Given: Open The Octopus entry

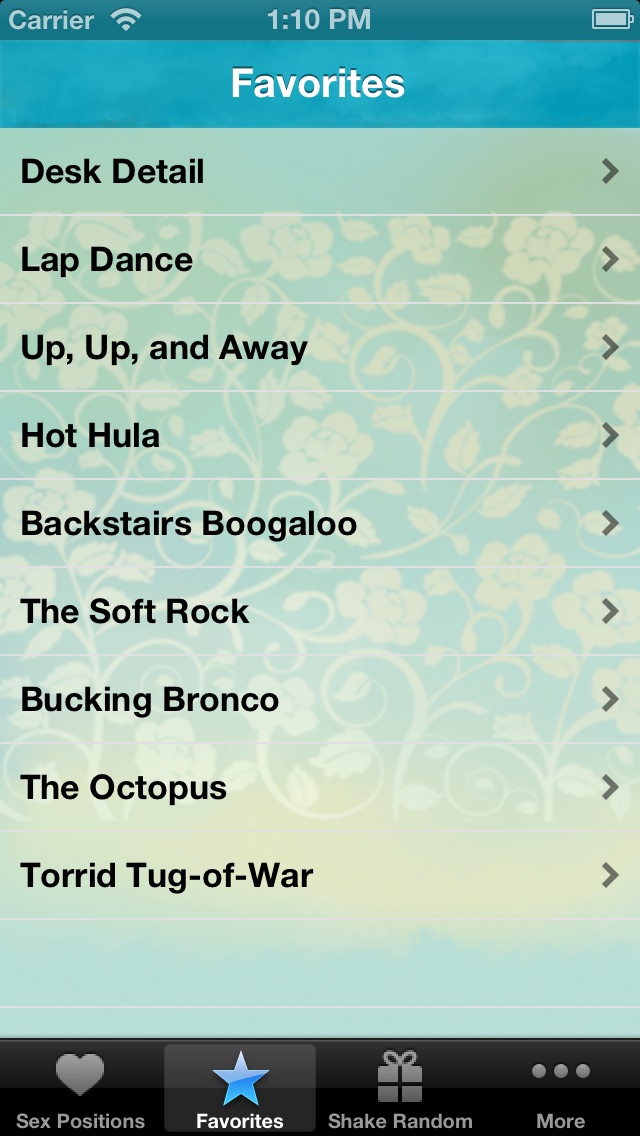Looking at the screenshot, I should (x=320, y=787).
